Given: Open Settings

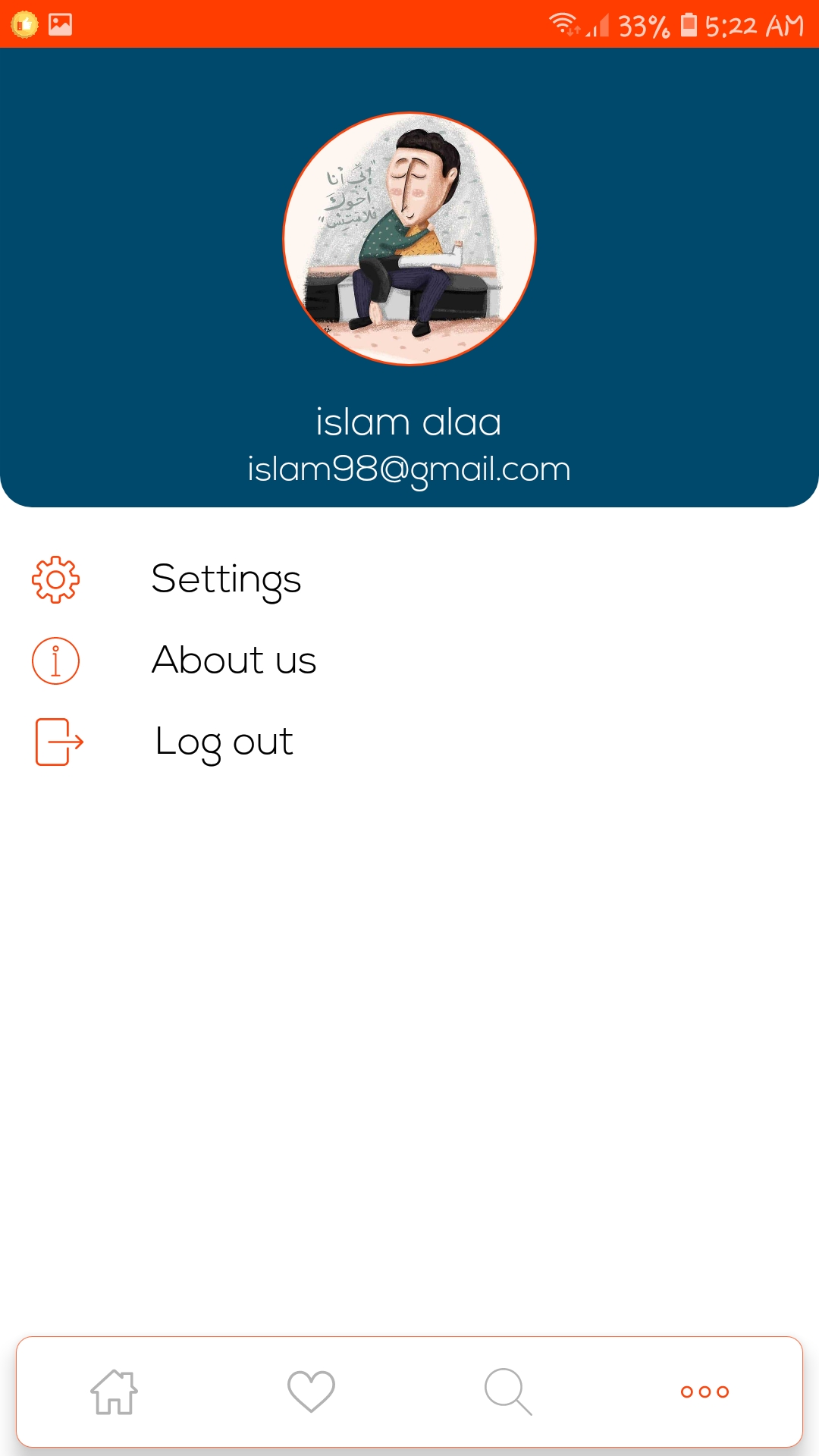Looking at the screenshot, I should tap(226, 580).
